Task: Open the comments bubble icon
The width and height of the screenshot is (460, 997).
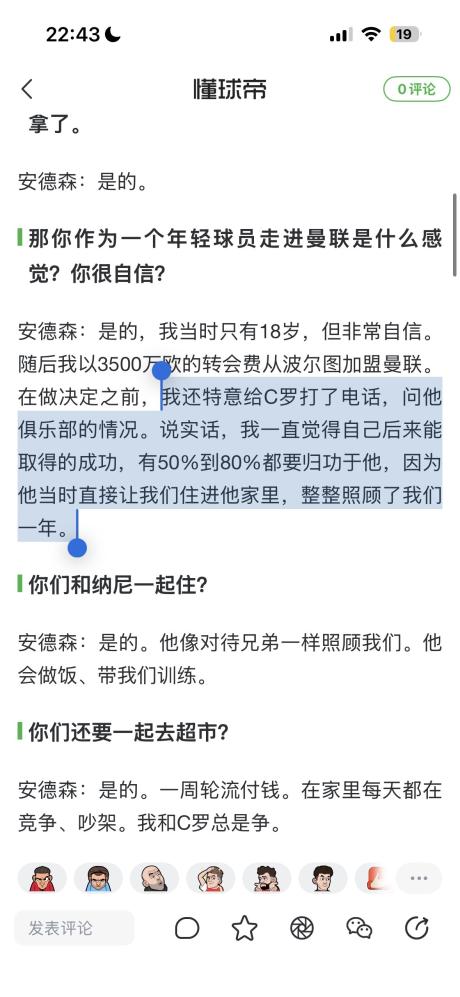Action: [187, 928]
